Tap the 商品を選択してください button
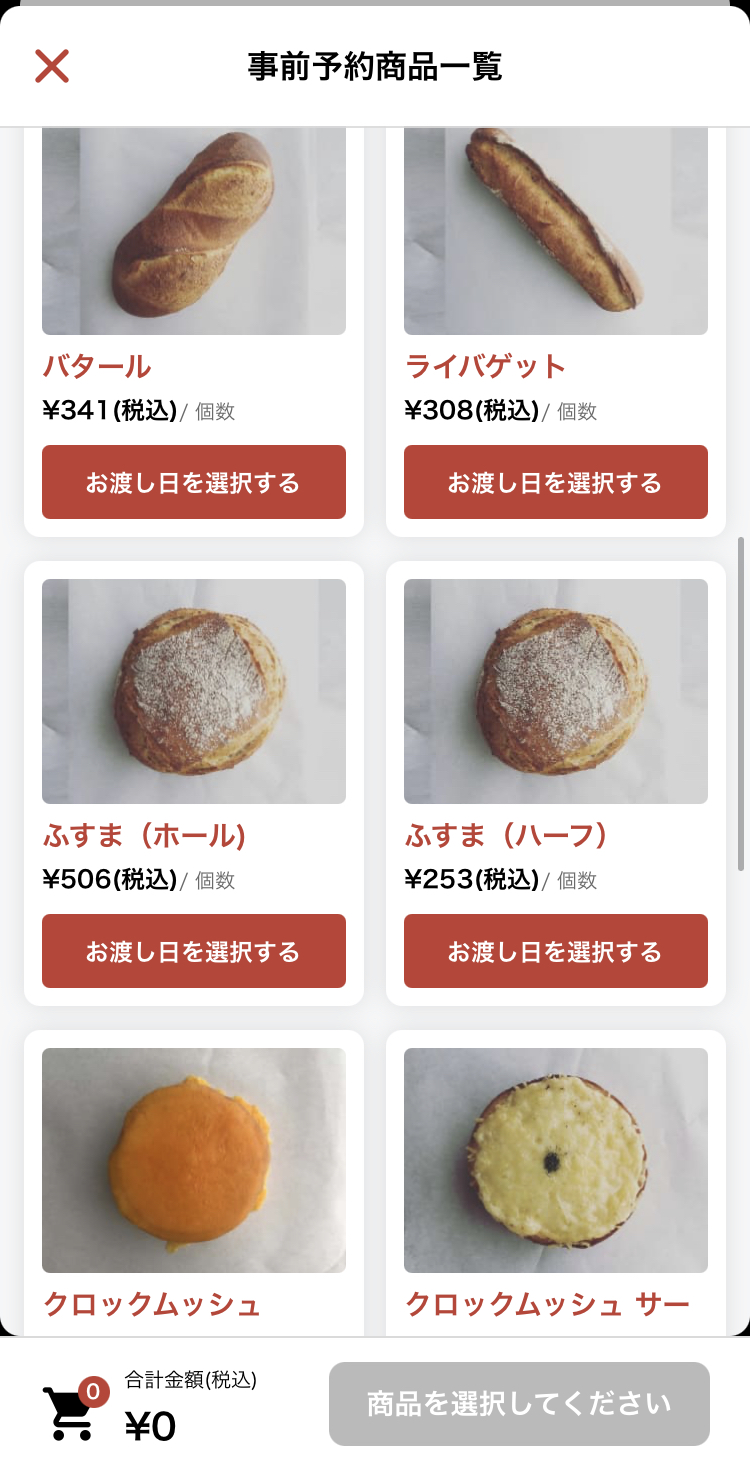 click(x=519, y=1404)
